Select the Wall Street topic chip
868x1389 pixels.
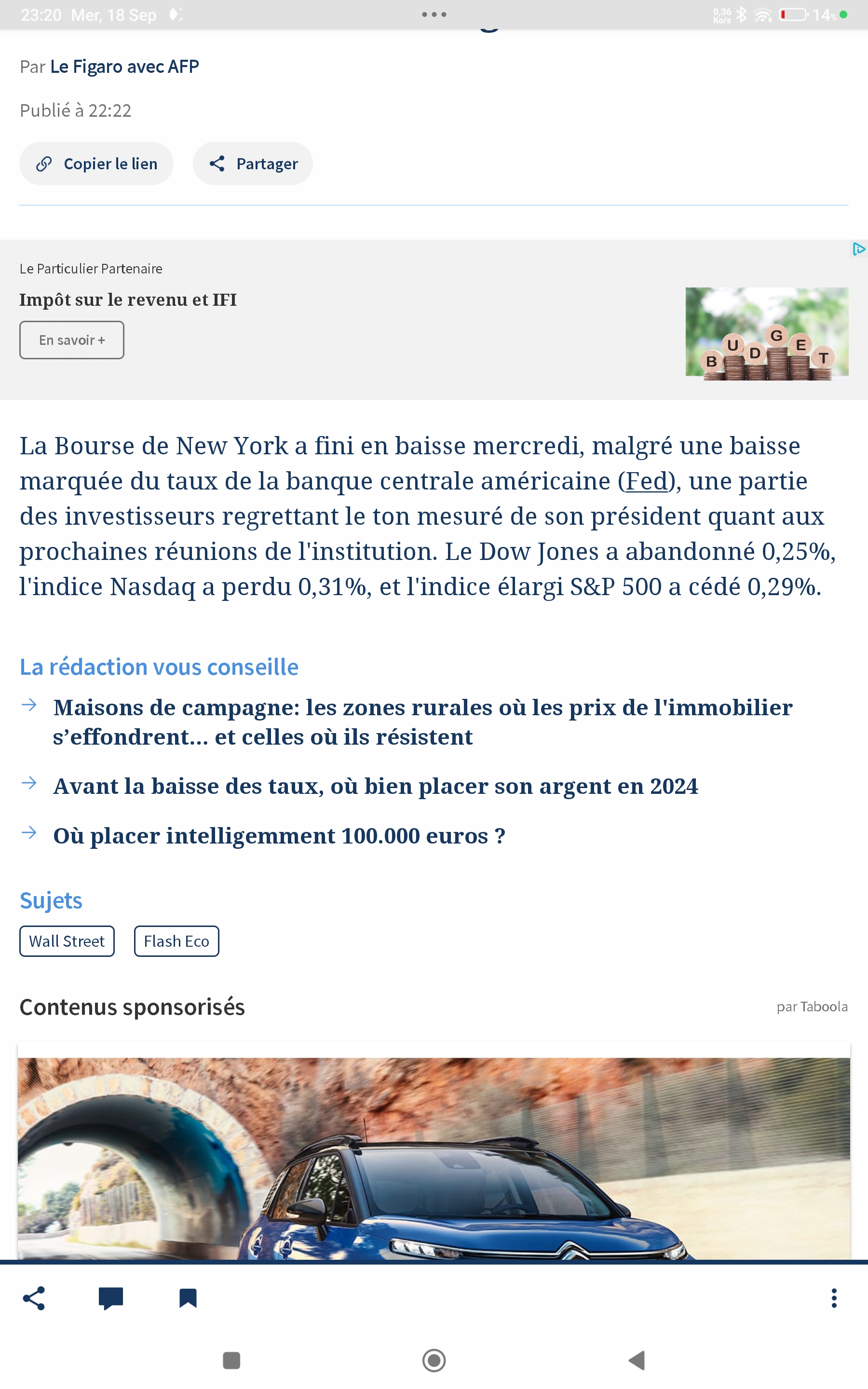coord(67,941)
